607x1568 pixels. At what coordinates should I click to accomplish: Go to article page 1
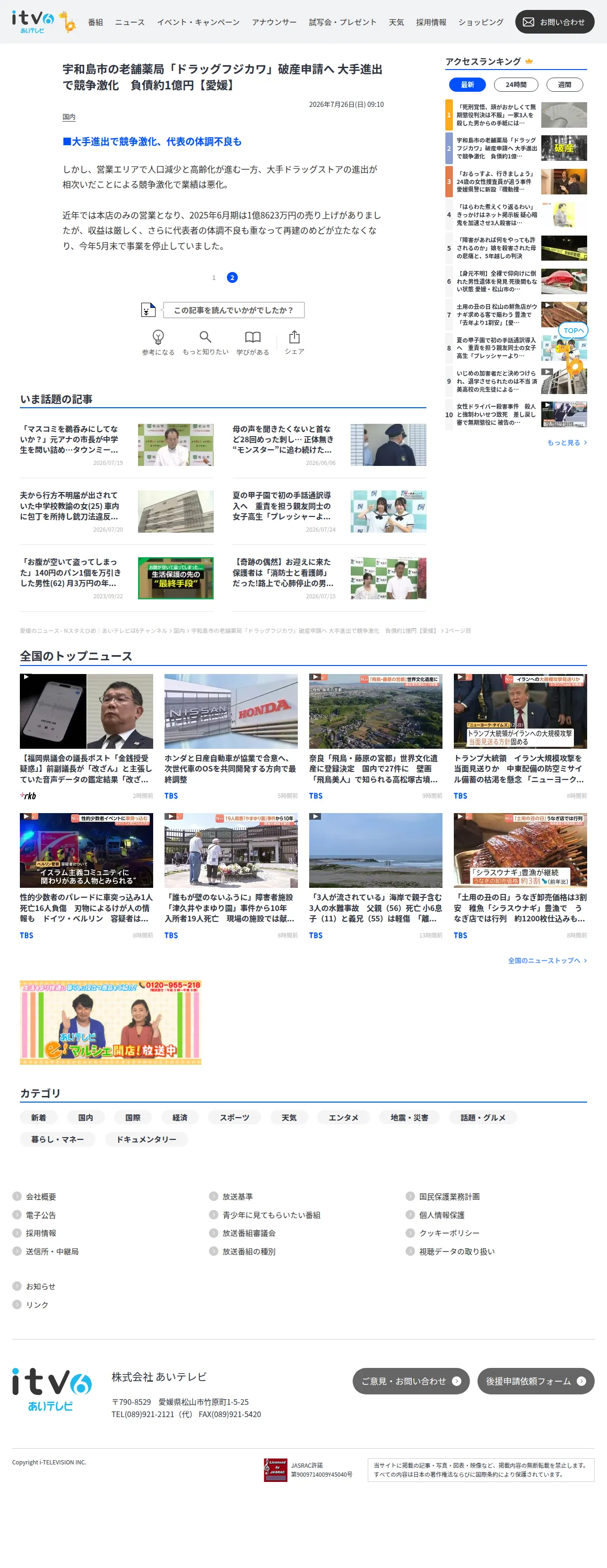[x=214, y=278]
